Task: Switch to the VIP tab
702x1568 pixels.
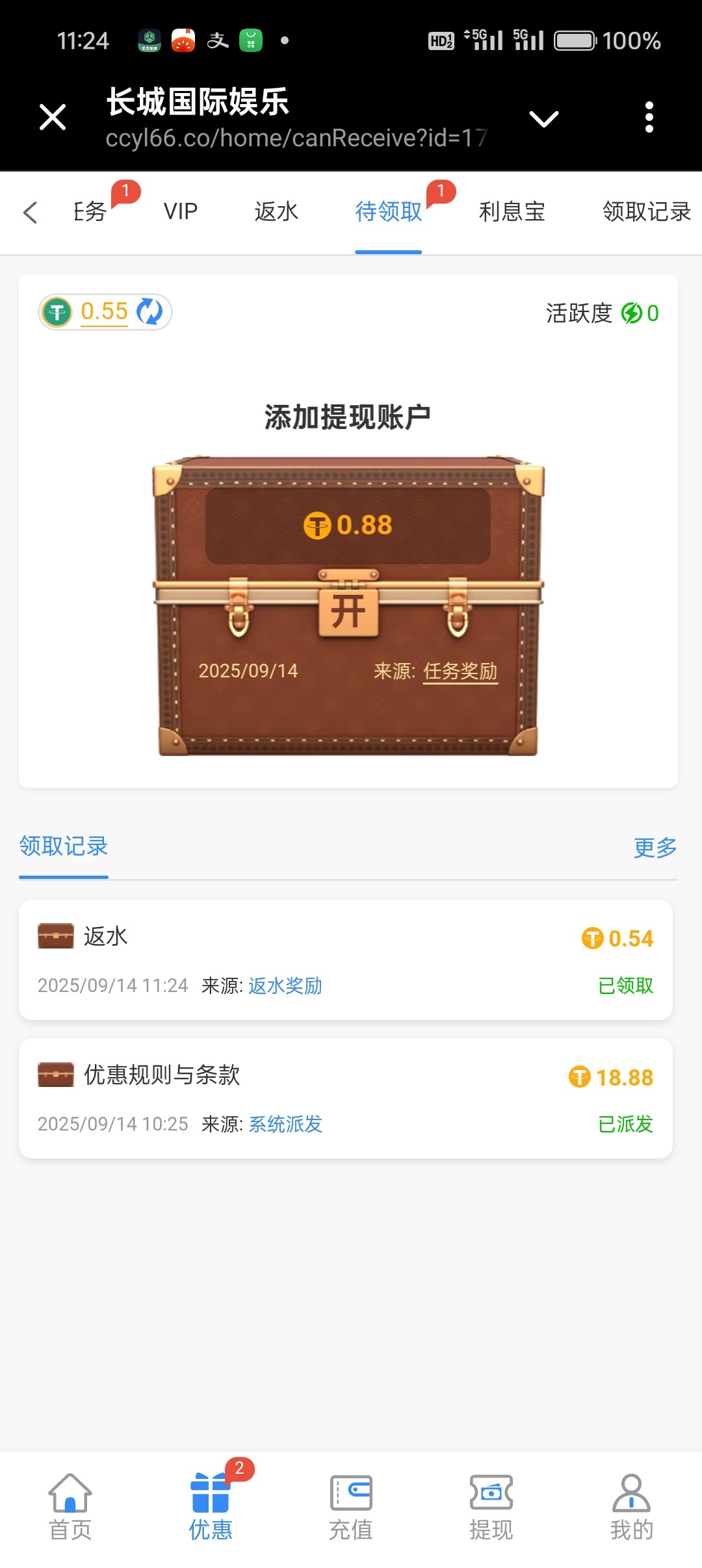Action: pos(180,212)
